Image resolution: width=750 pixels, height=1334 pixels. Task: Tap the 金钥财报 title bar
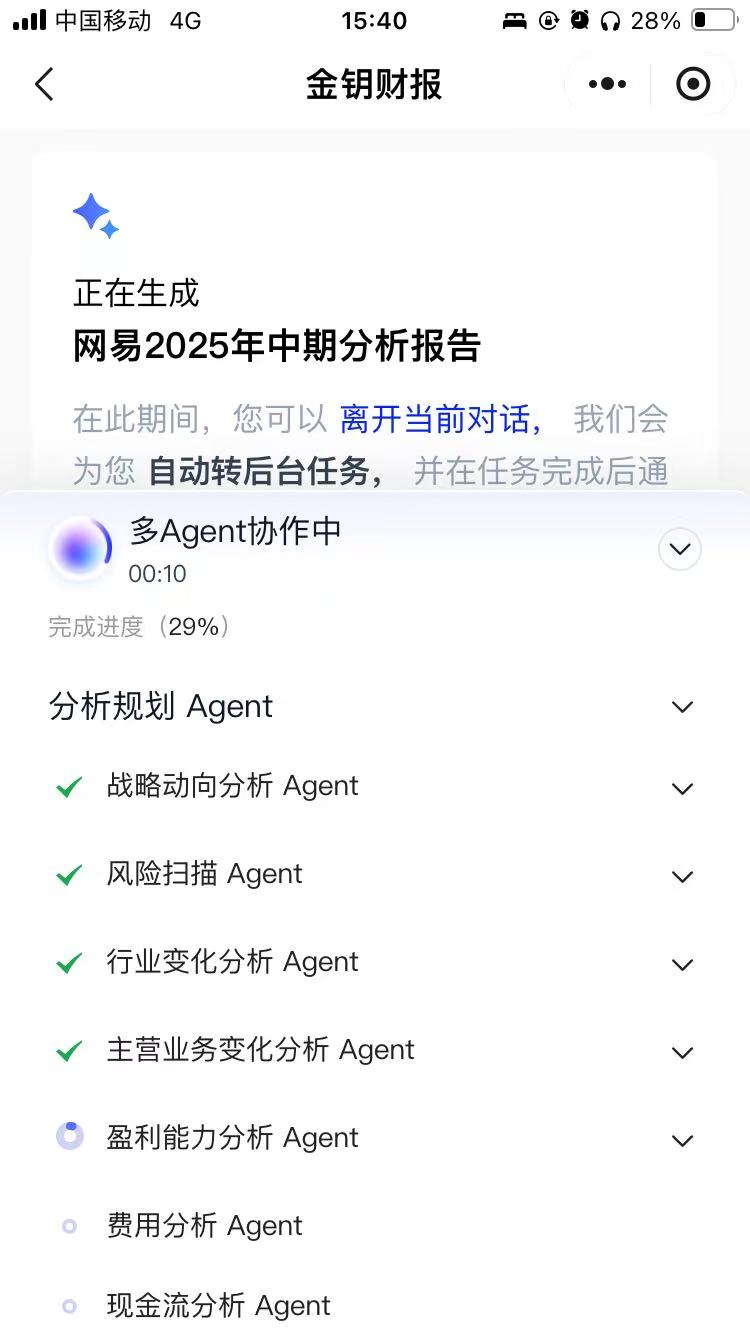click(375, 85)
